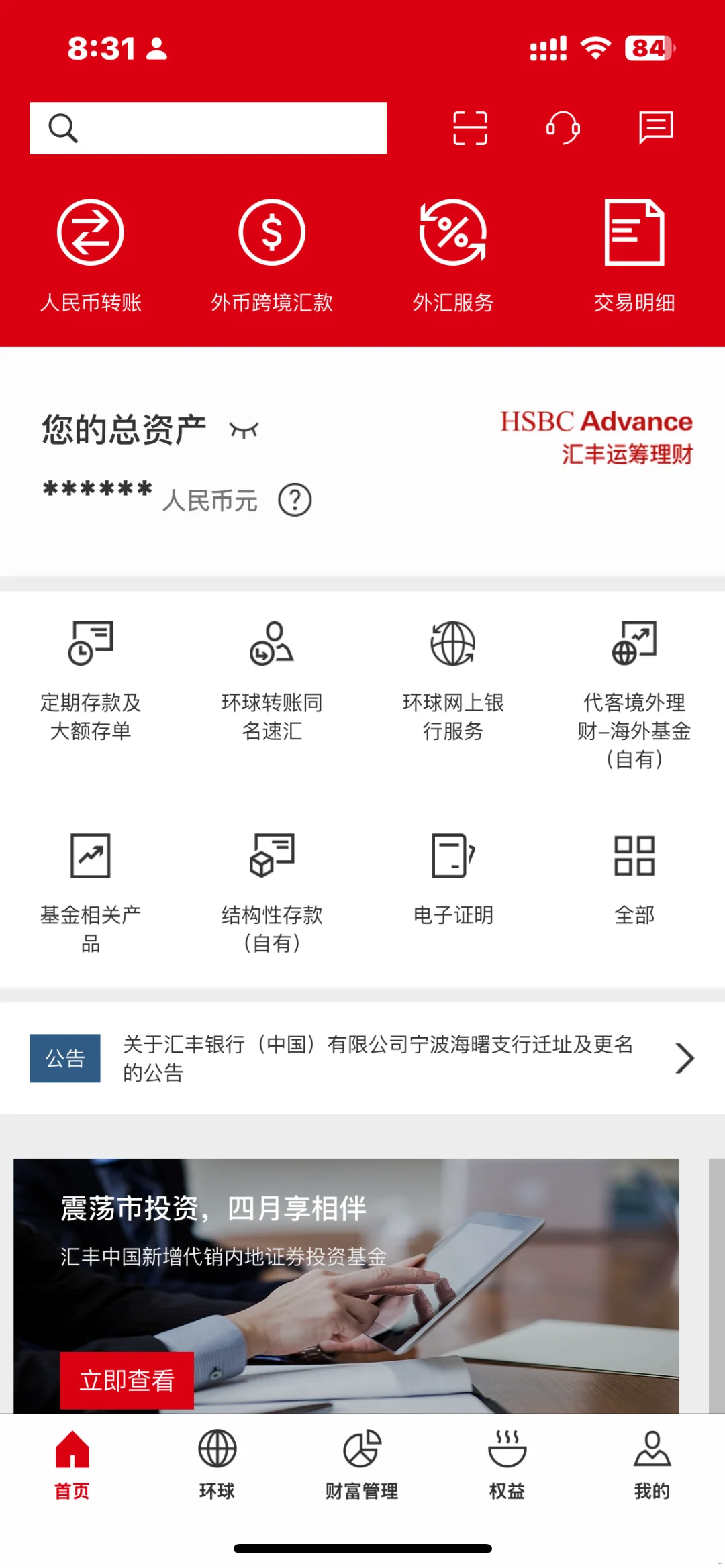Select 环球转账同名速汇

coord(272,679)
